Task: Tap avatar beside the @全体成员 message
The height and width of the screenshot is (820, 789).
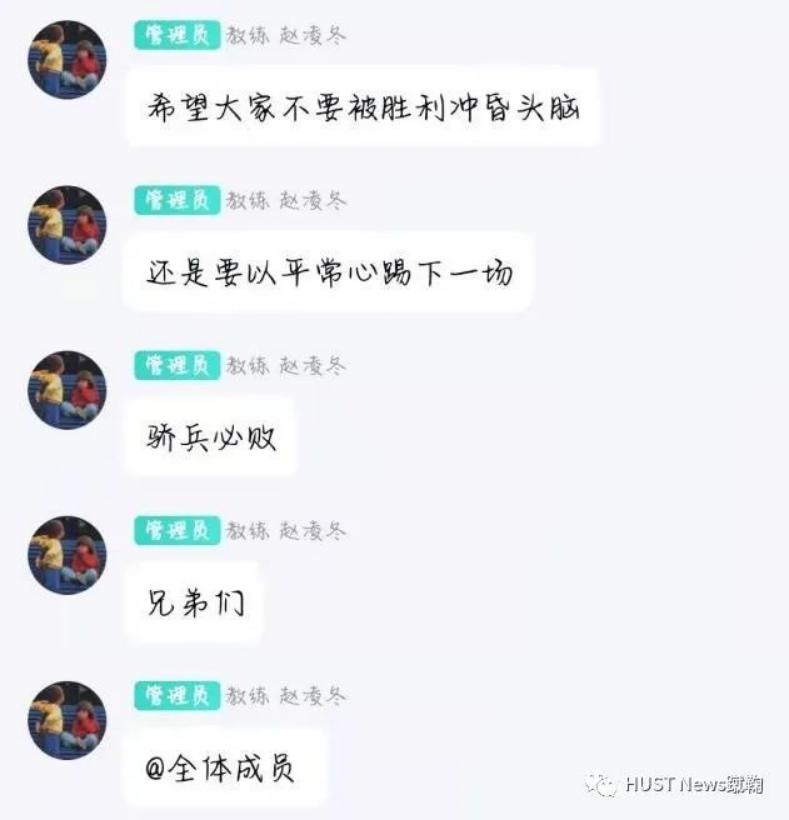Action: point(67,720)
